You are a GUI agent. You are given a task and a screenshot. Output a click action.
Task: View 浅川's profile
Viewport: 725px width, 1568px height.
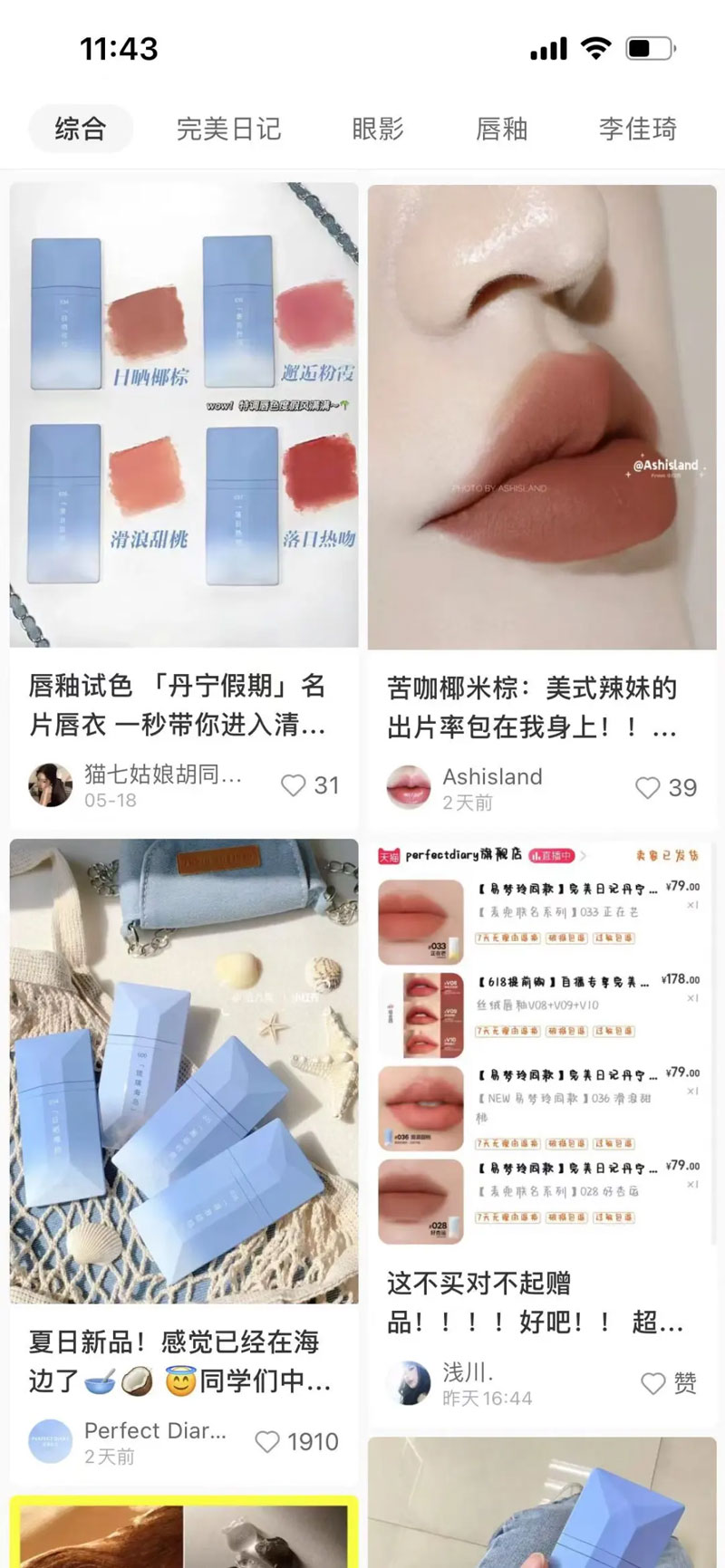(x=408, y=1383)
